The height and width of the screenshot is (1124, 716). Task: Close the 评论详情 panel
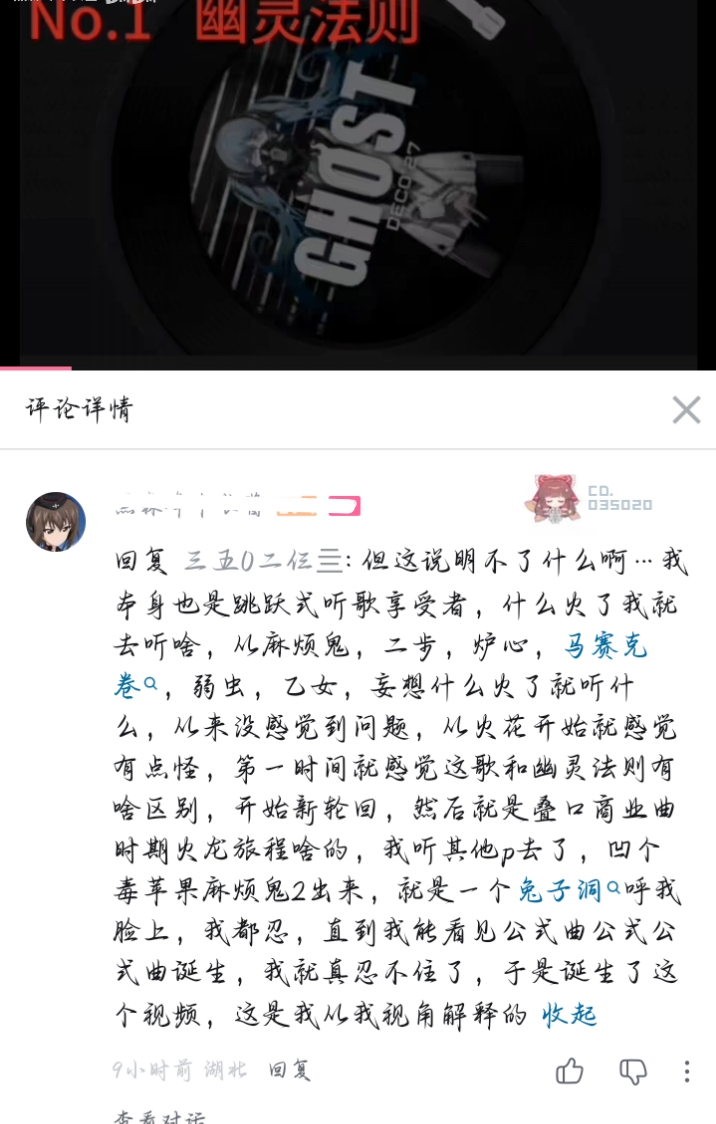686,409
